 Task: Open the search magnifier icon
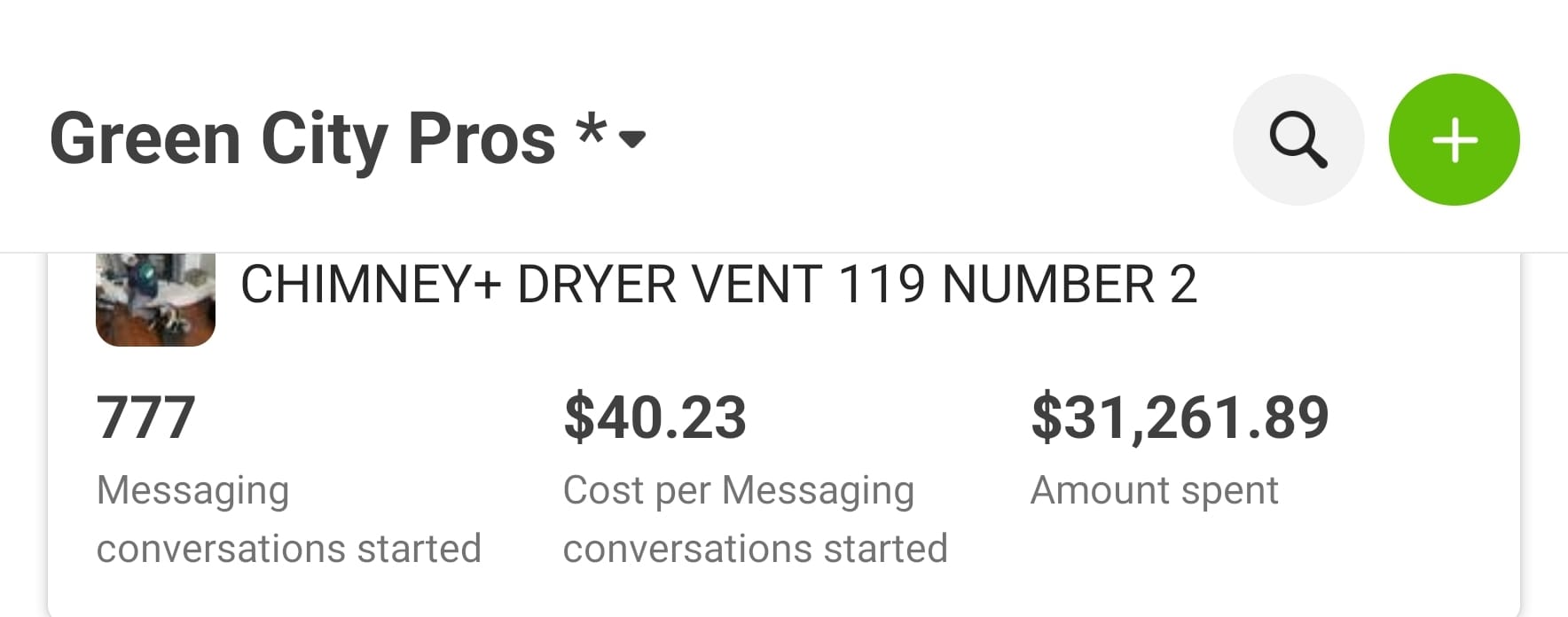pos(1298,140)
